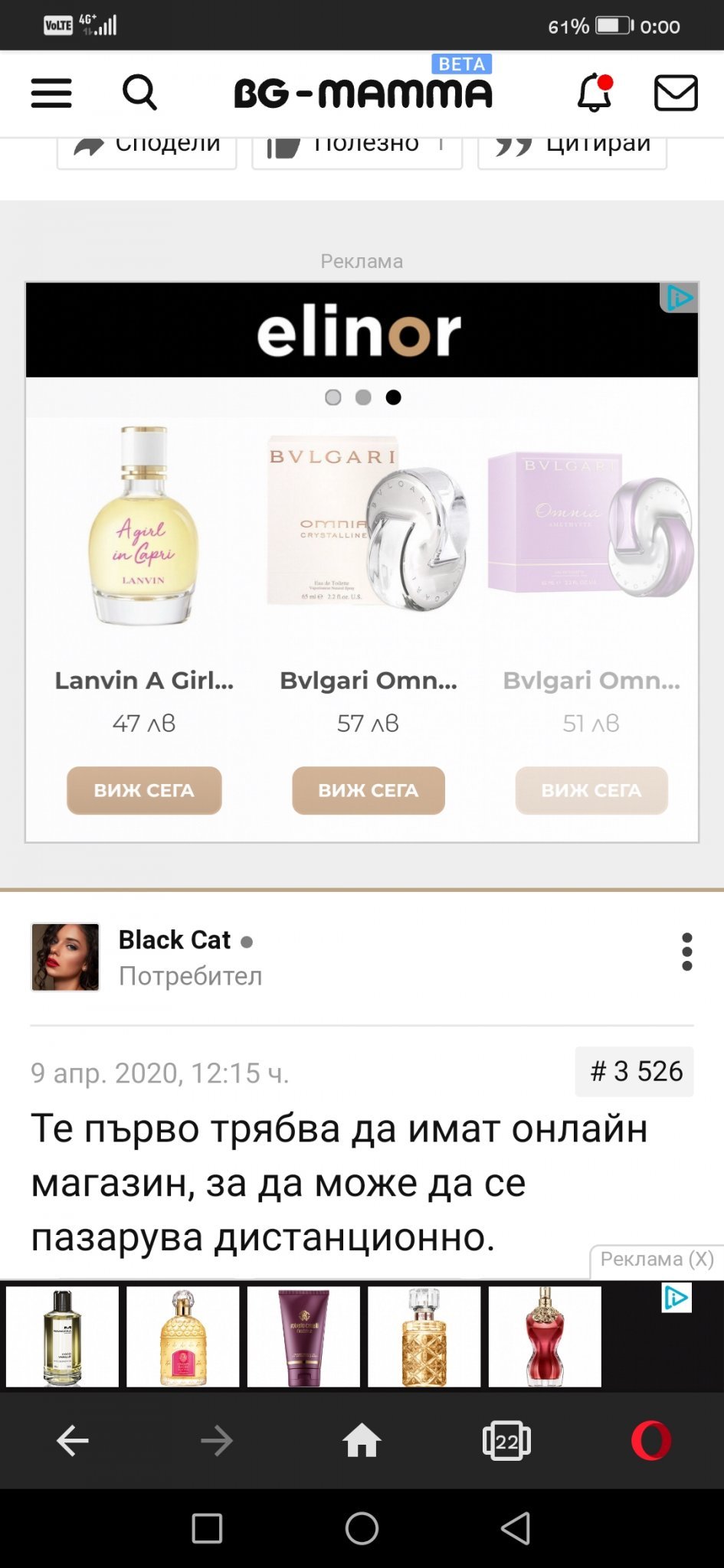Open the three-dot menu on Black Cat's post

point(687,952)
